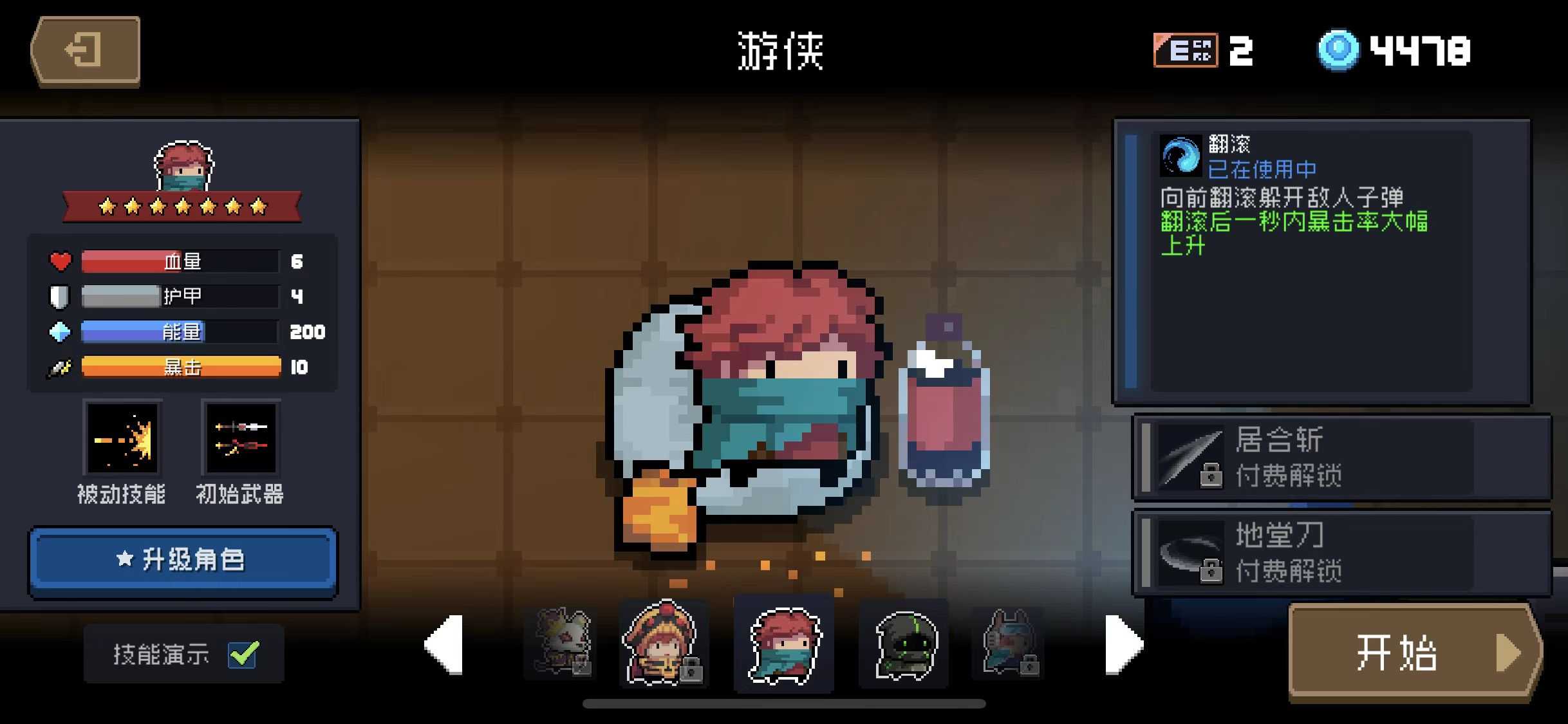Toggle the 技能演示 checkbox
This screenshot has height=724, width=1568.
[x=243, y=654]
